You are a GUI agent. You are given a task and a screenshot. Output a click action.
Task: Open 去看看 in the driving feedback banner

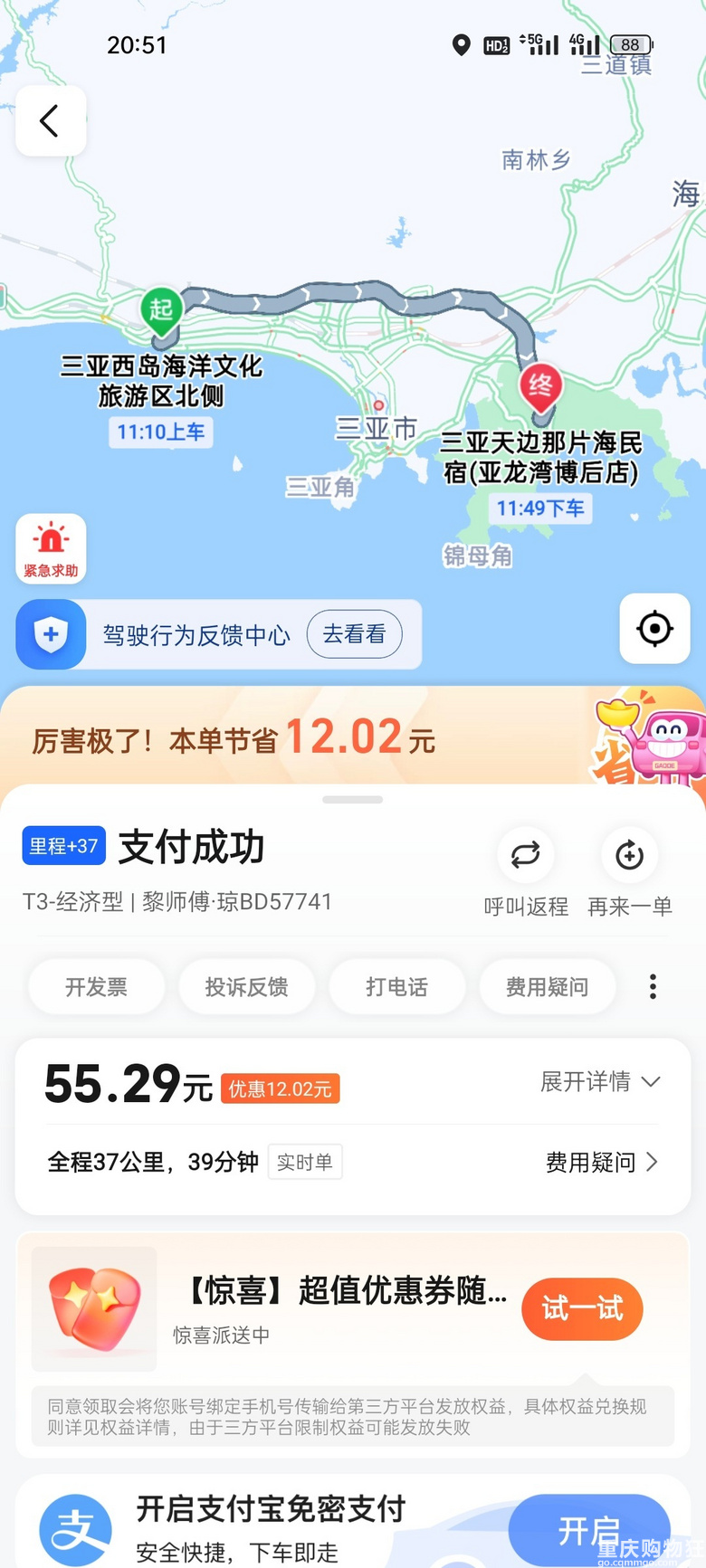click(x=354, y=634)
